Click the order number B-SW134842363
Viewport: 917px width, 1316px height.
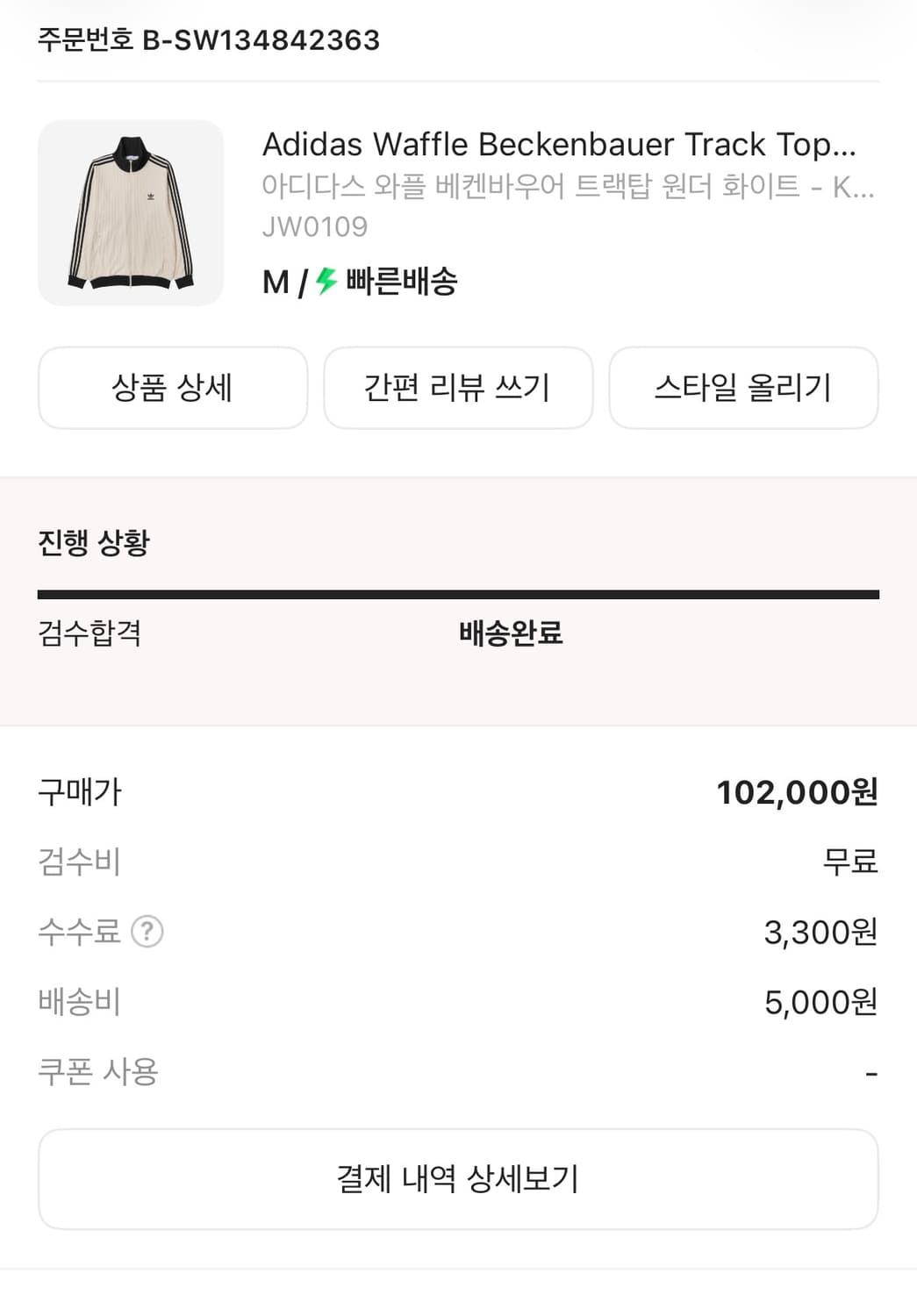tap(207, 39)
